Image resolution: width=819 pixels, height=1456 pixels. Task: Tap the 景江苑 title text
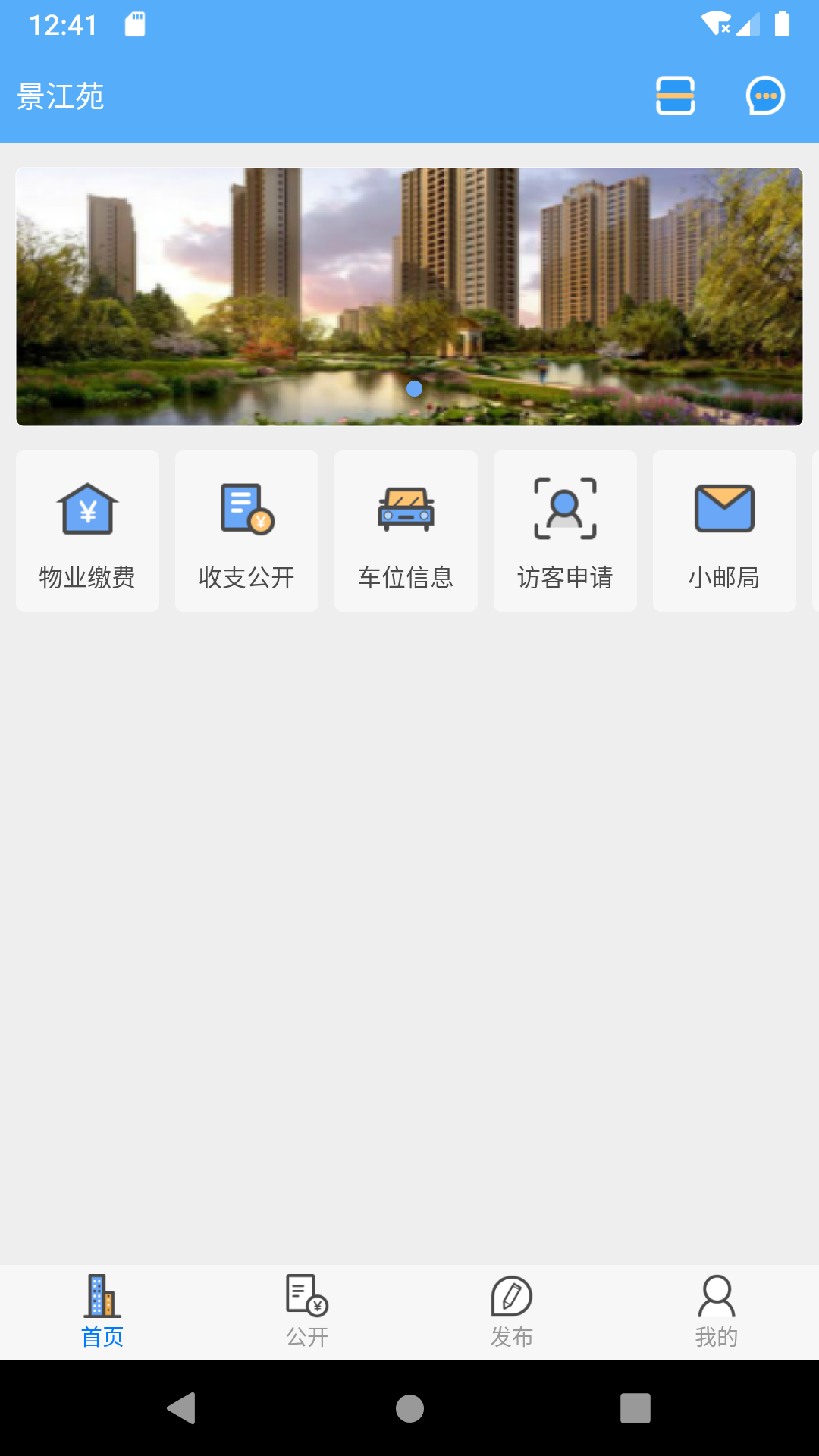pos(61,97)
